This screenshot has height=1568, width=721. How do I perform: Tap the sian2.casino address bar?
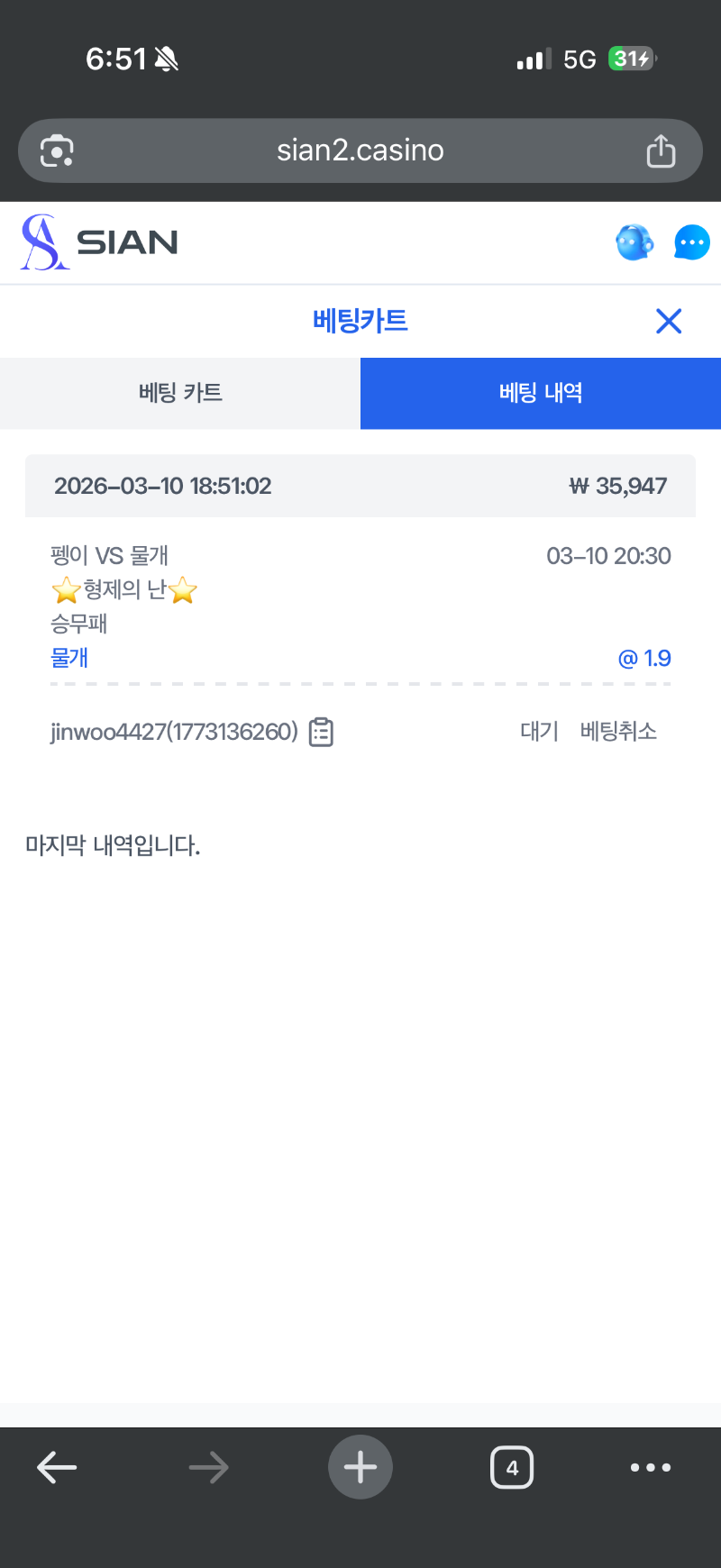360,150
